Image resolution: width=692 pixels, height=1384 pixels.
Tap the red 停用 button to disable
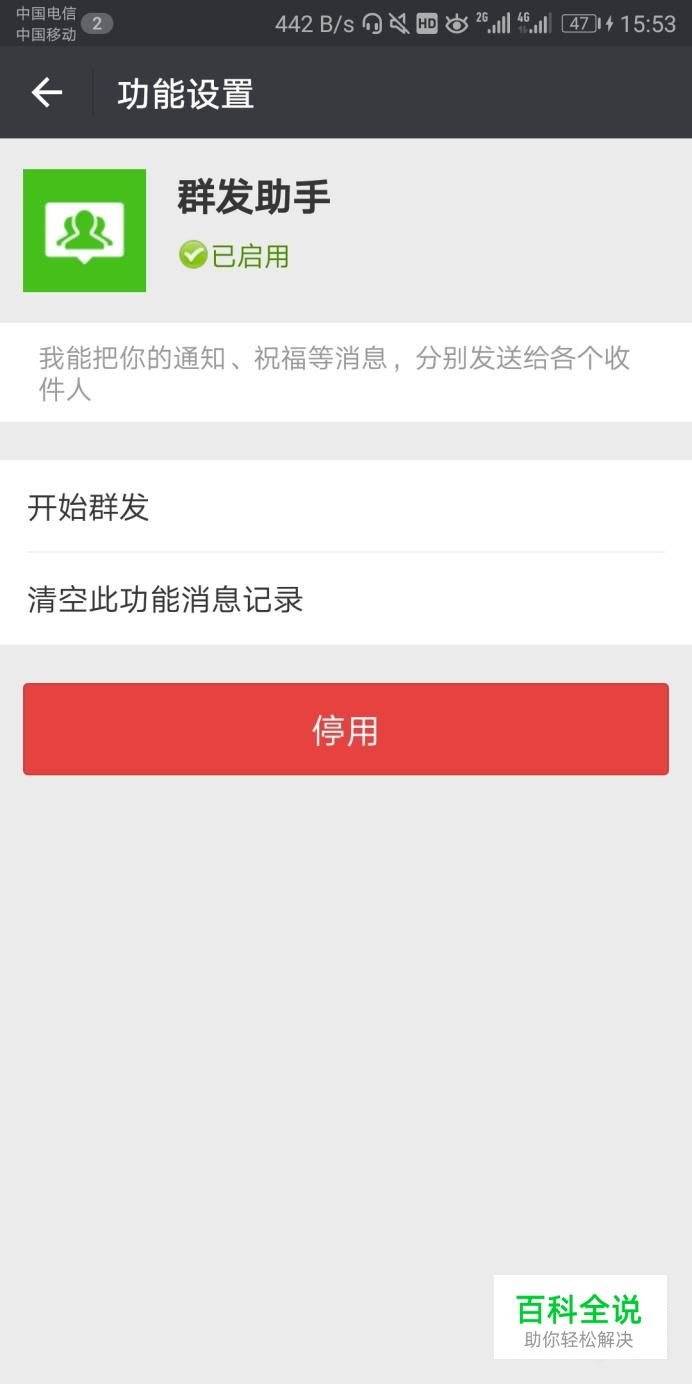[346, 729]
